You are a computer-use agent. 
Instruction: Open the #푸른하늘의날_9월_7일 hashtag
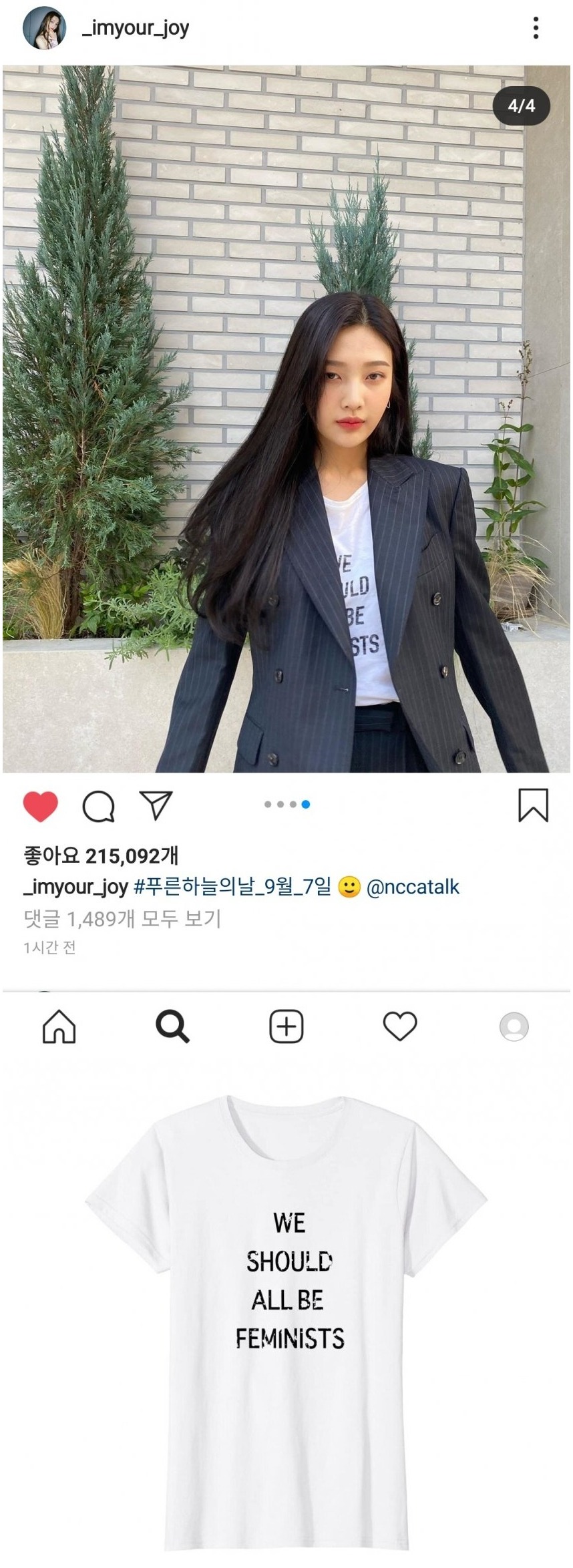click(x=232, y=887)
